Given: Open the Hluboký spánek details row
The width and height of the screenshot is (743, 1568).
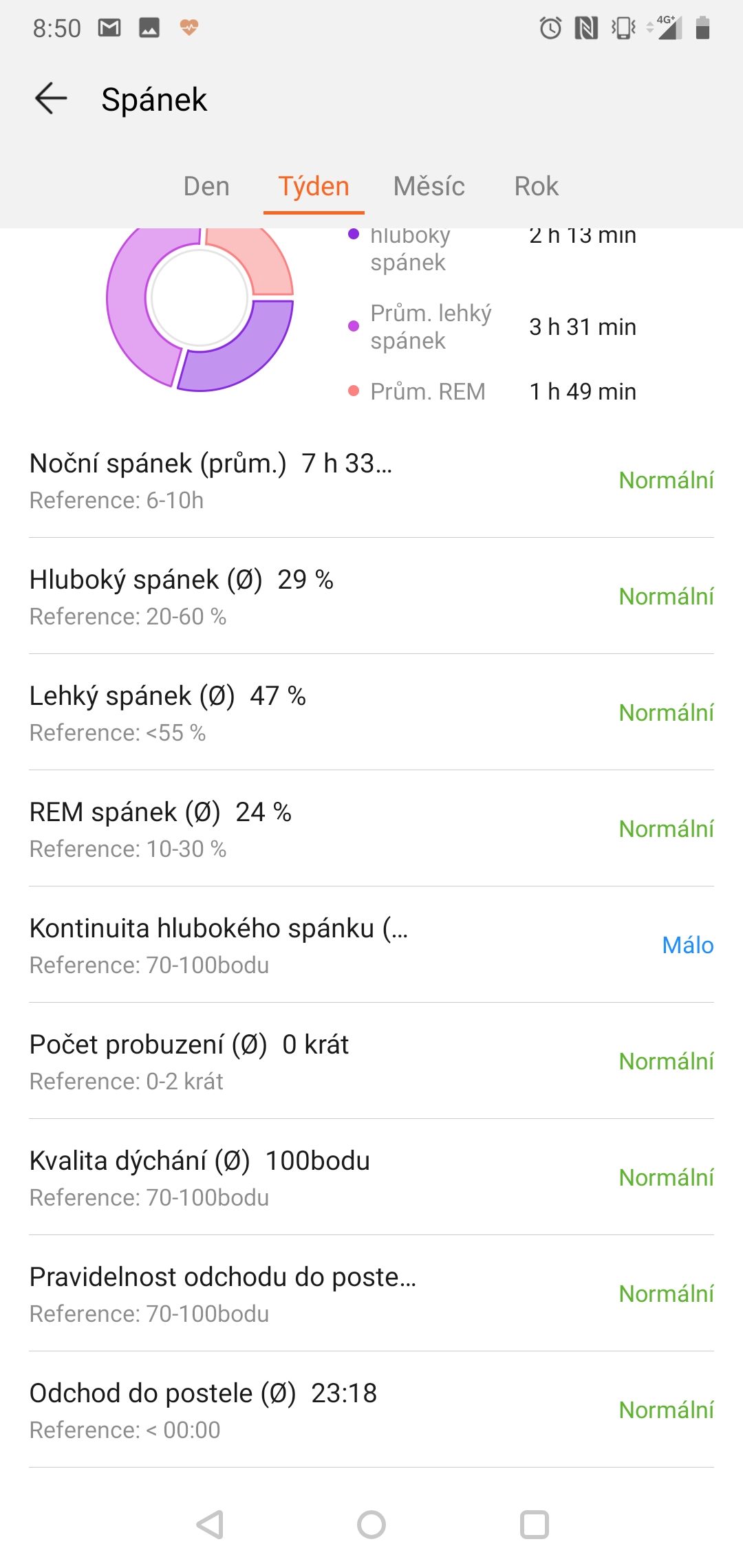Looking at the screenshot, I should (x=371, y=596).
